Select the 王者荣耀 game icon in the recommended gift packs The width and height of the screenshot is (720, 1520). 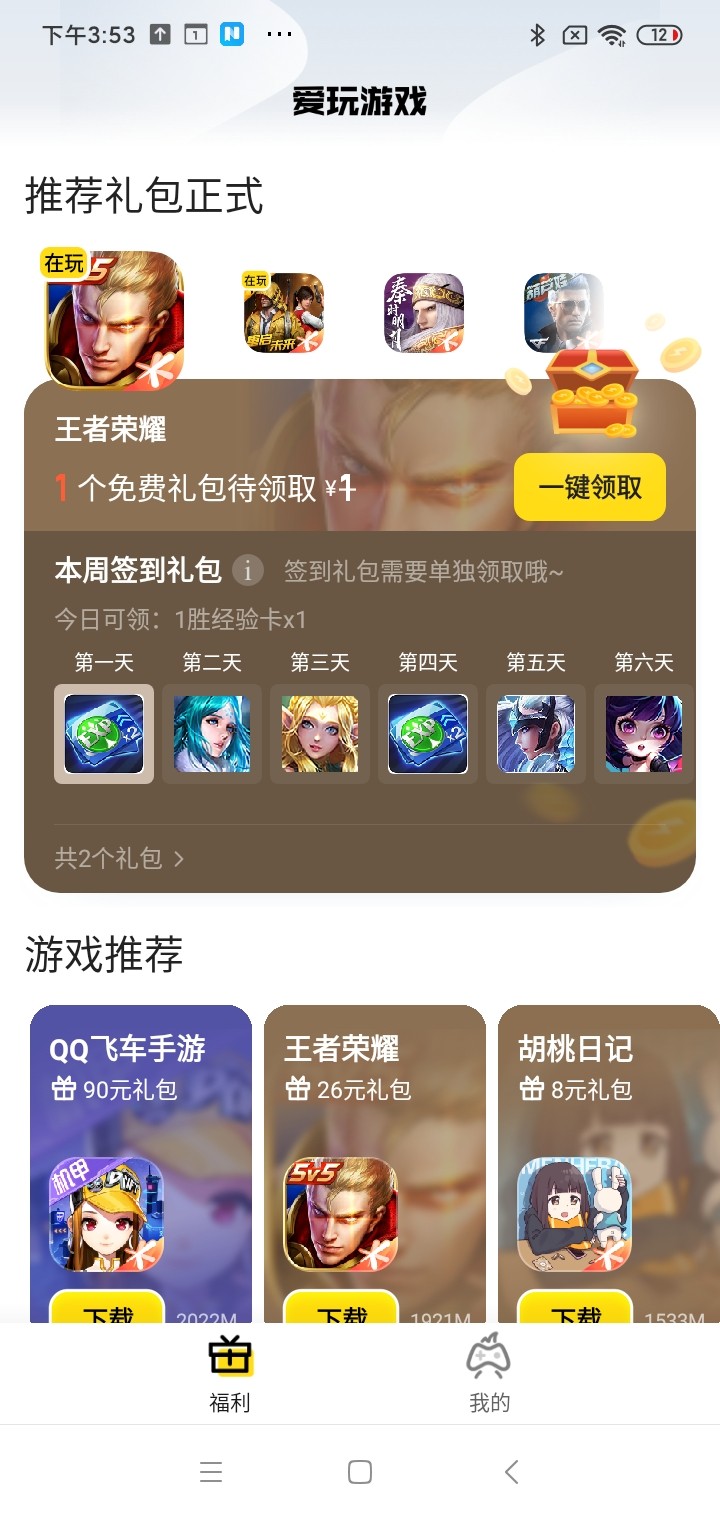tap(114, 320)
